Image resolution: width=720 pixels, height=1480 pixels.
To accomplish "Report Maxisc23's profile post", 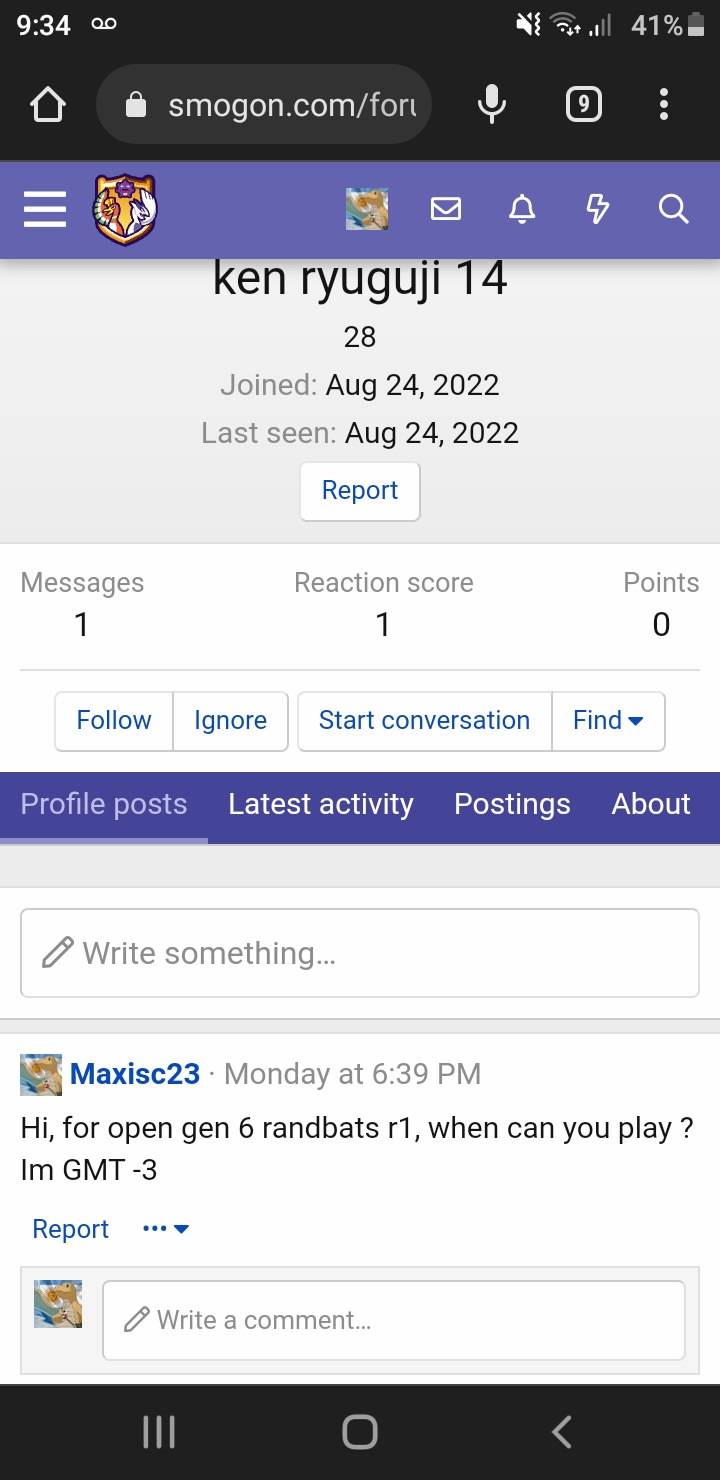I will [x=70, y=1229].
